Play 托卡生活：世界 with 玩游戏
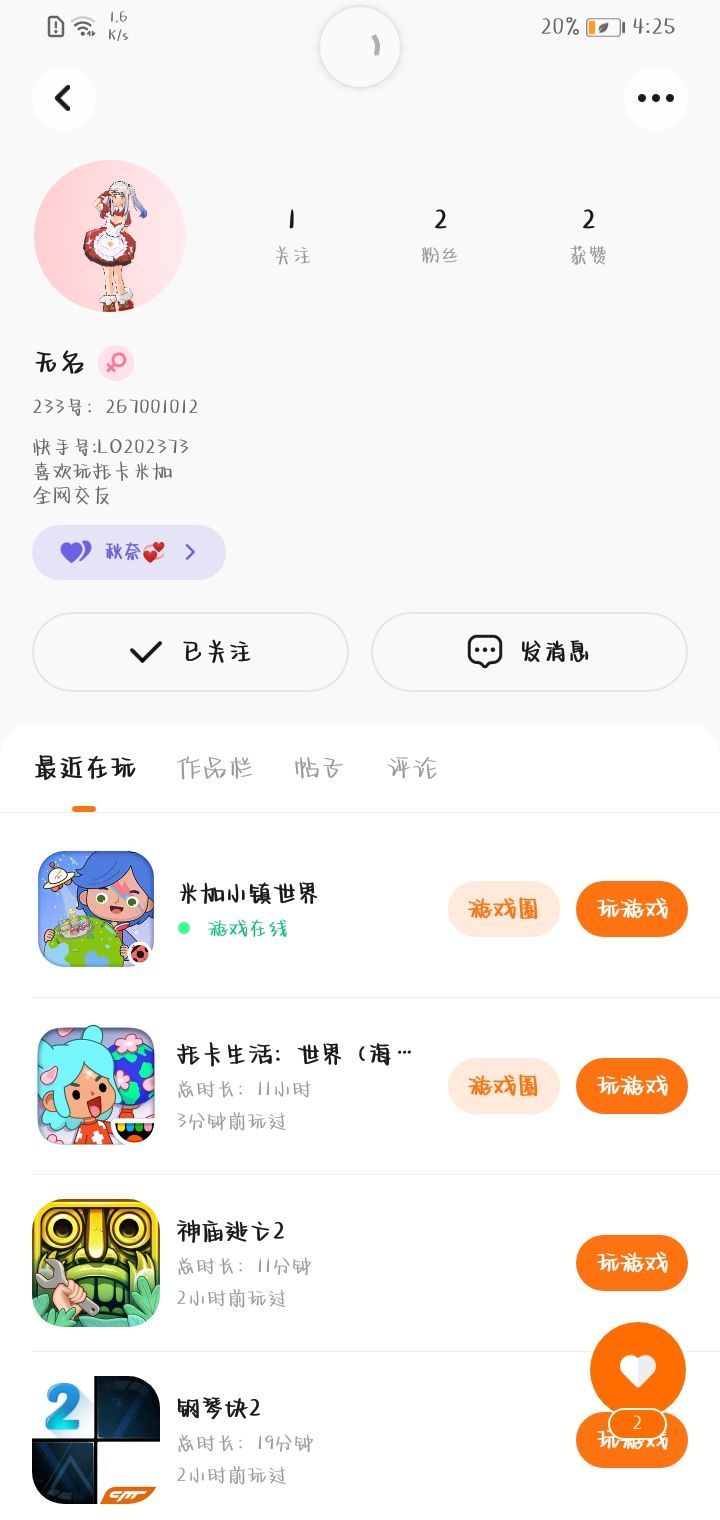This screenshot has height=1520, width=720. (x=632, y=1086)
